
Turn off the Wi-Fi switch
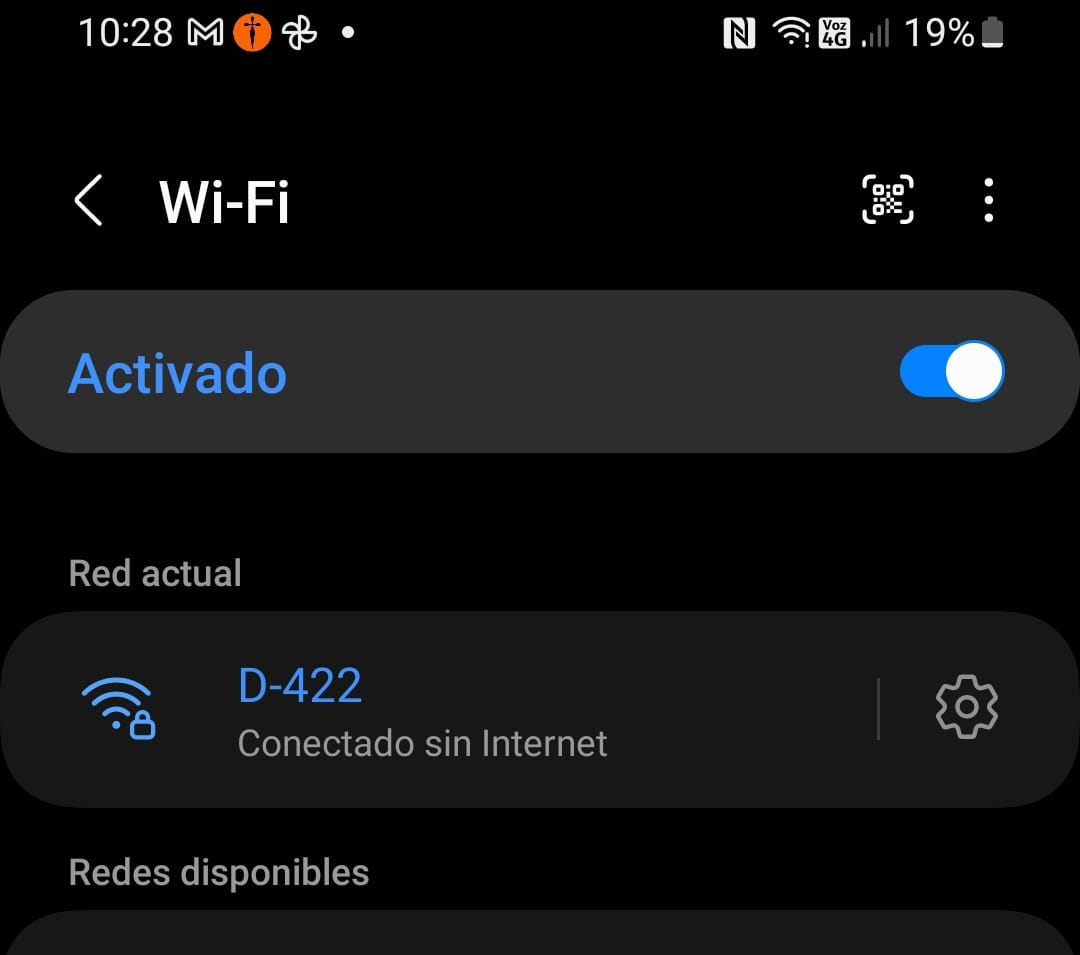[x=951, y=372]
